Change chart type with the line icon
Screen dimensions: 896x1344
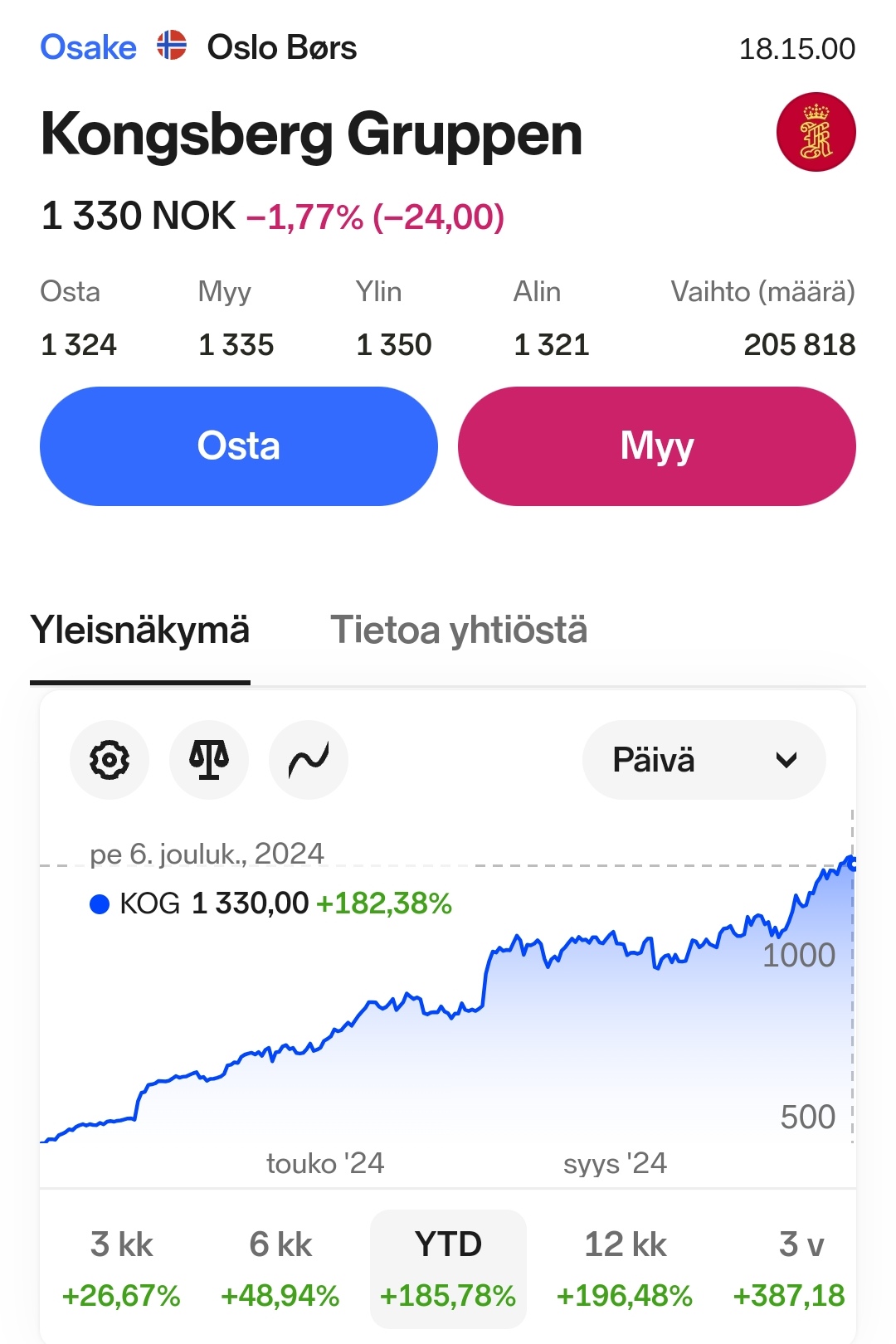click(309, 760)
